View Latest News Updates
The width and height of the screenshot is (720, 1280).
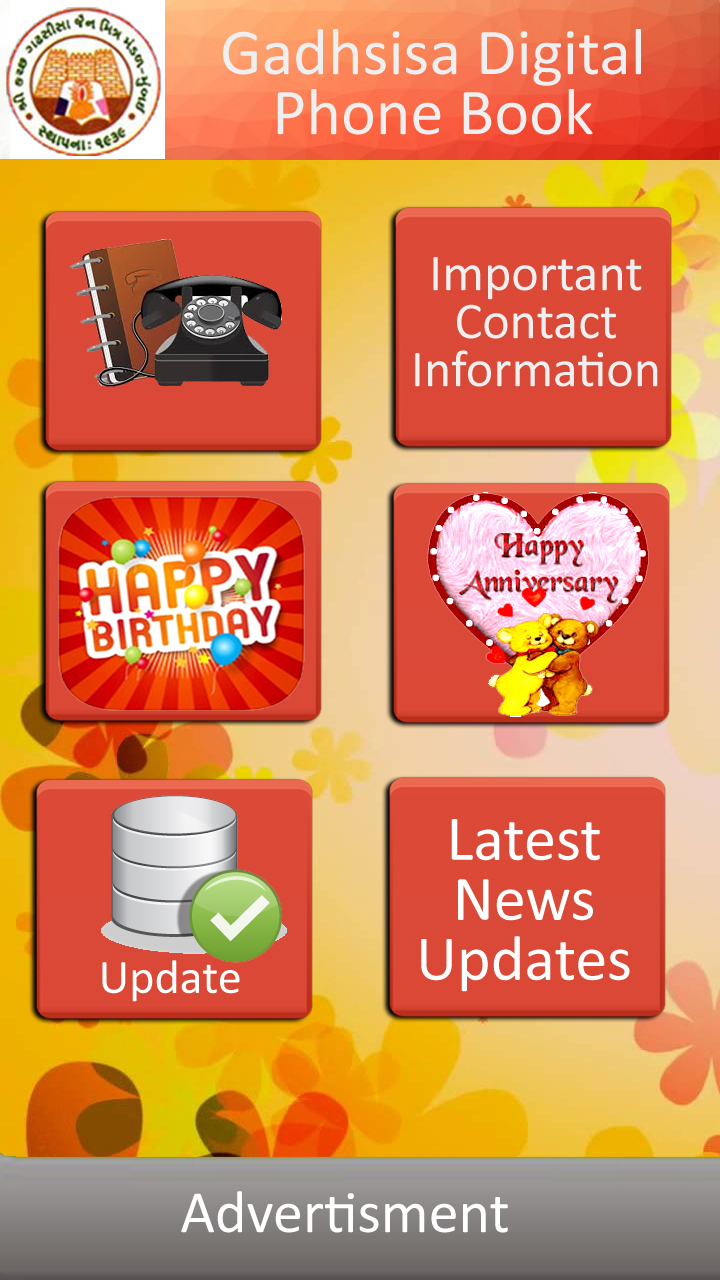point(526,897)
